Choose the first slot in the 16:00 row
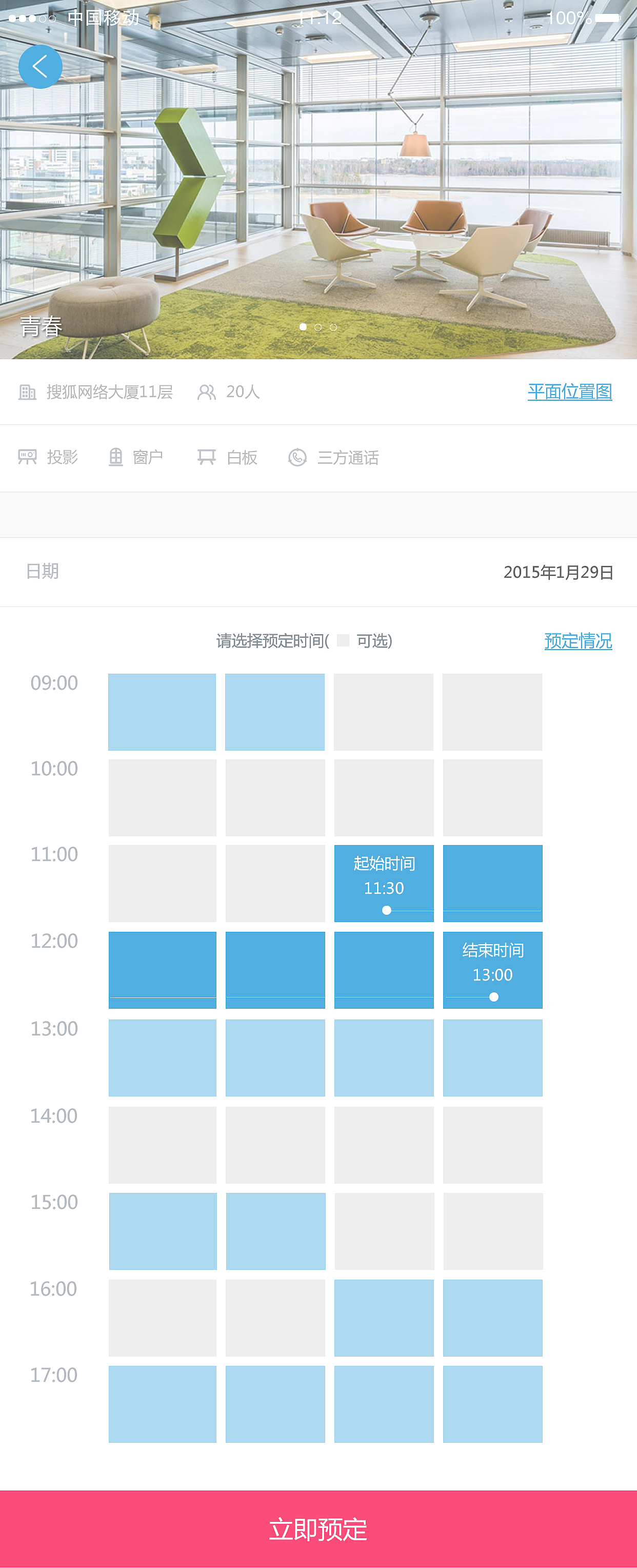 (x=163, y=1317)
